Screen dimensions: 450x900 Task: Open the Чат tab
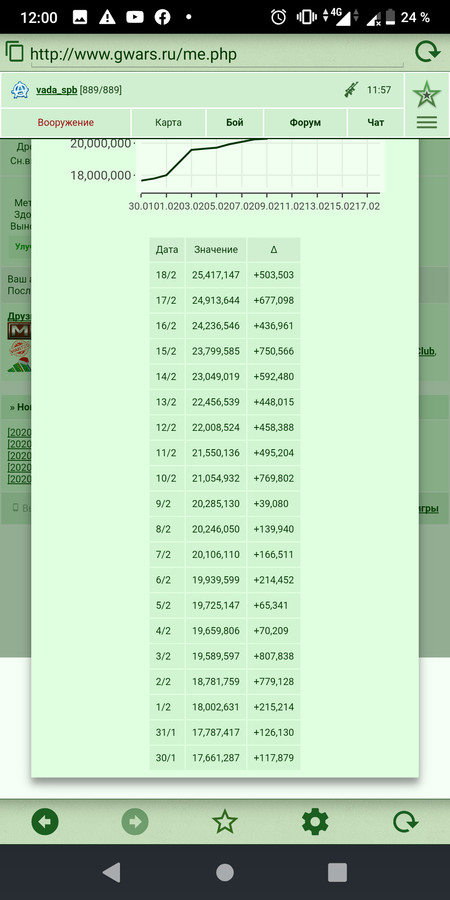375,122
